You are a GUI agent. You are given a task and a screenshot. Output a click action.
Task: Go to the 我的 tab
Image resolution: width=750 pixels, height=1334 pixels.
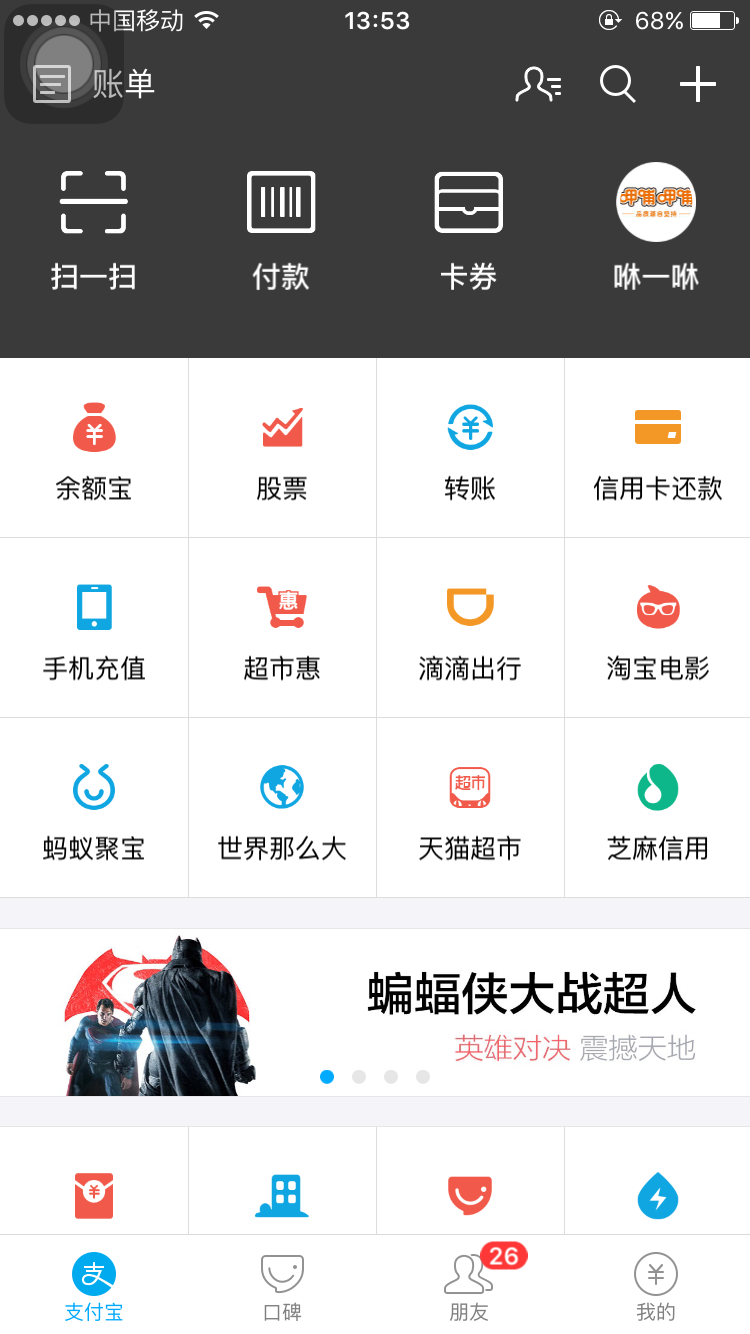click(x=656, y=1286)
